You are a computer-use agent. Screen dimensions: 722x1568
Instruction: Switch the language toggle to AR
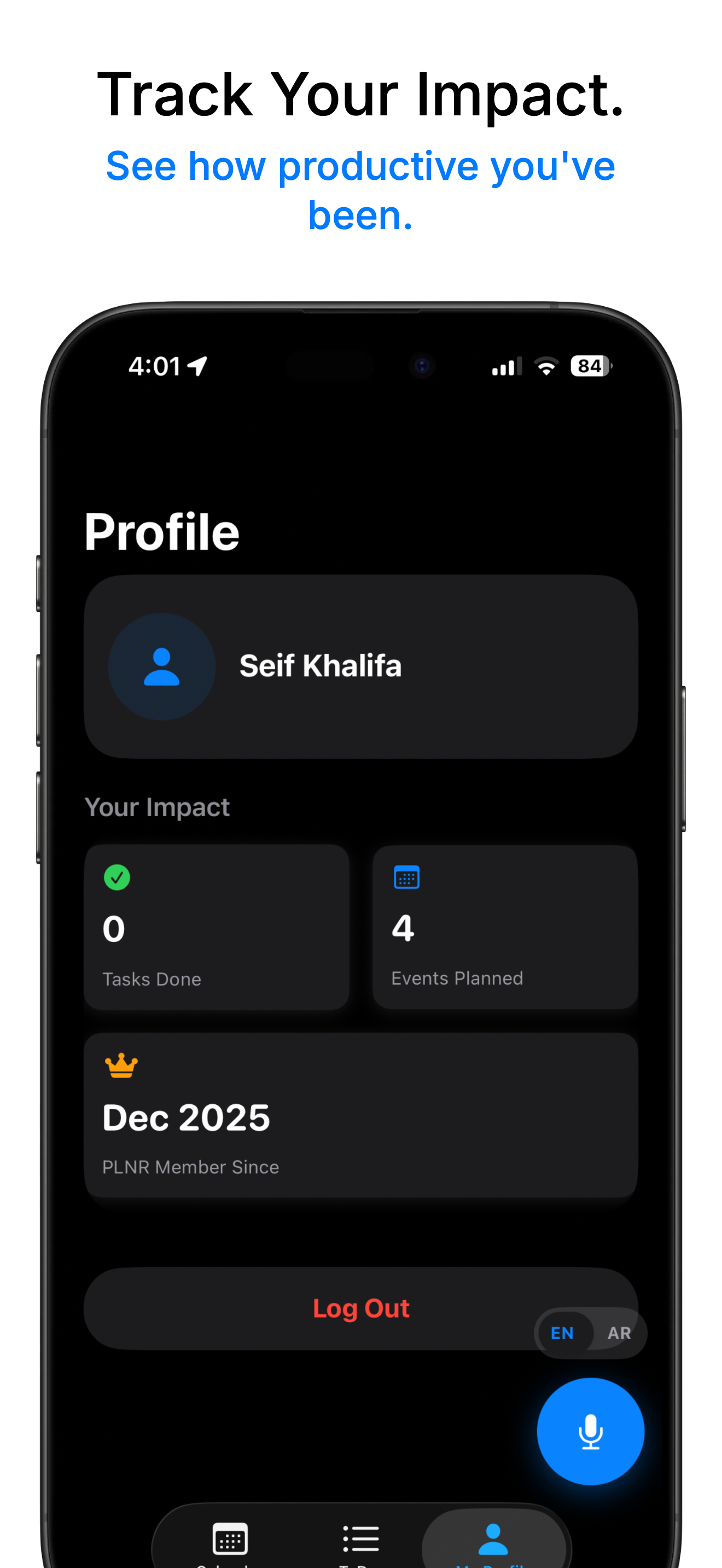pyautogui.click(x=620, y=1333)
